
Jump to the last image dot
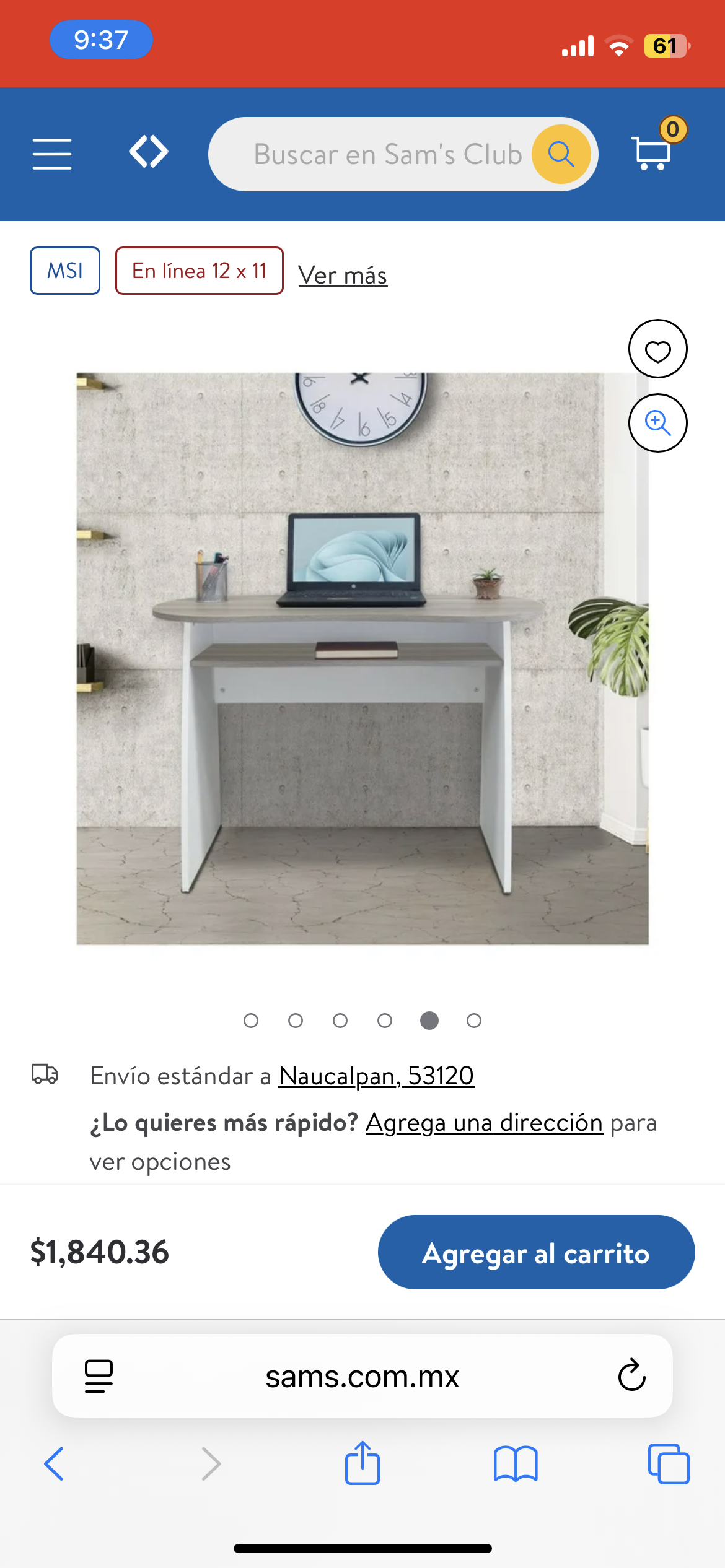[x=474, y=1021]
